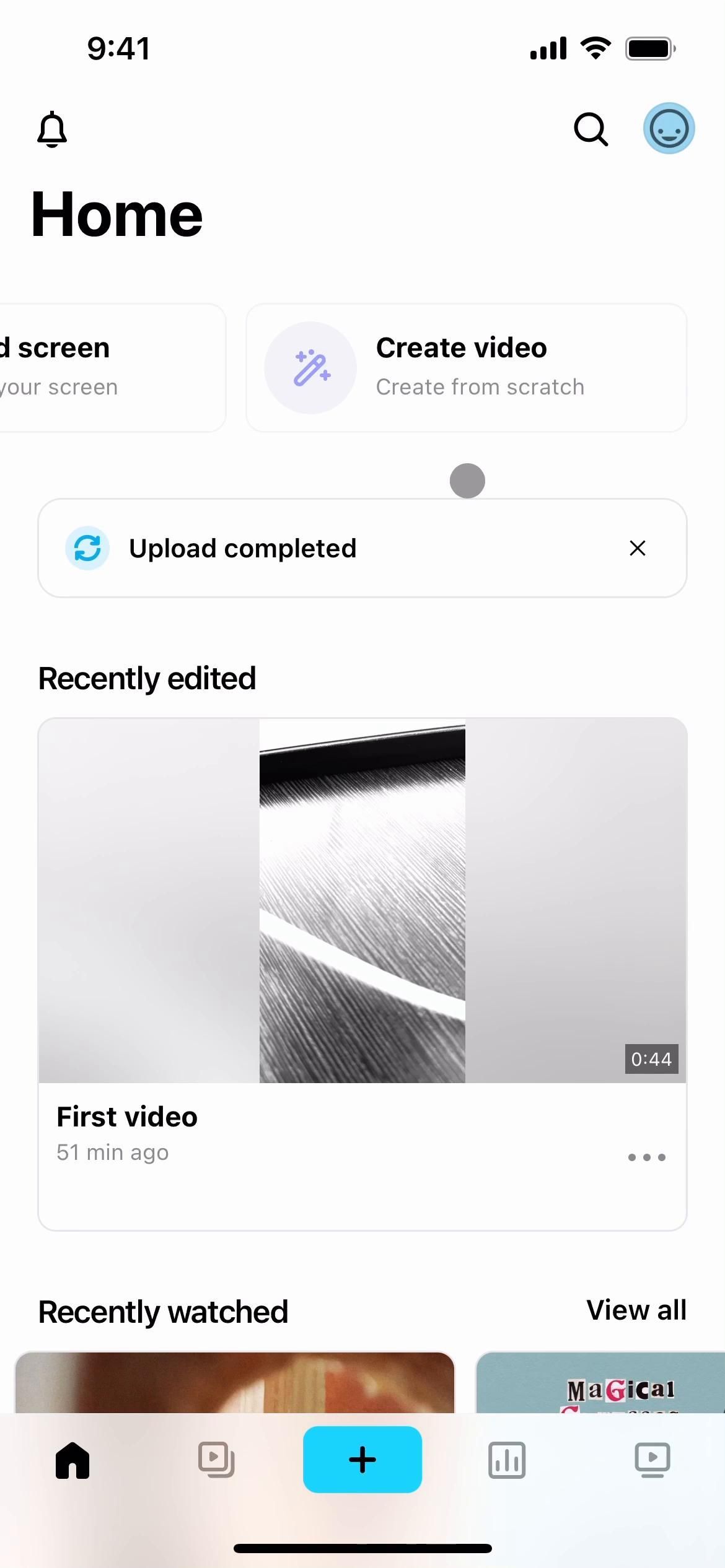Open the Analytics bar-chart icon

[507, 1460]
